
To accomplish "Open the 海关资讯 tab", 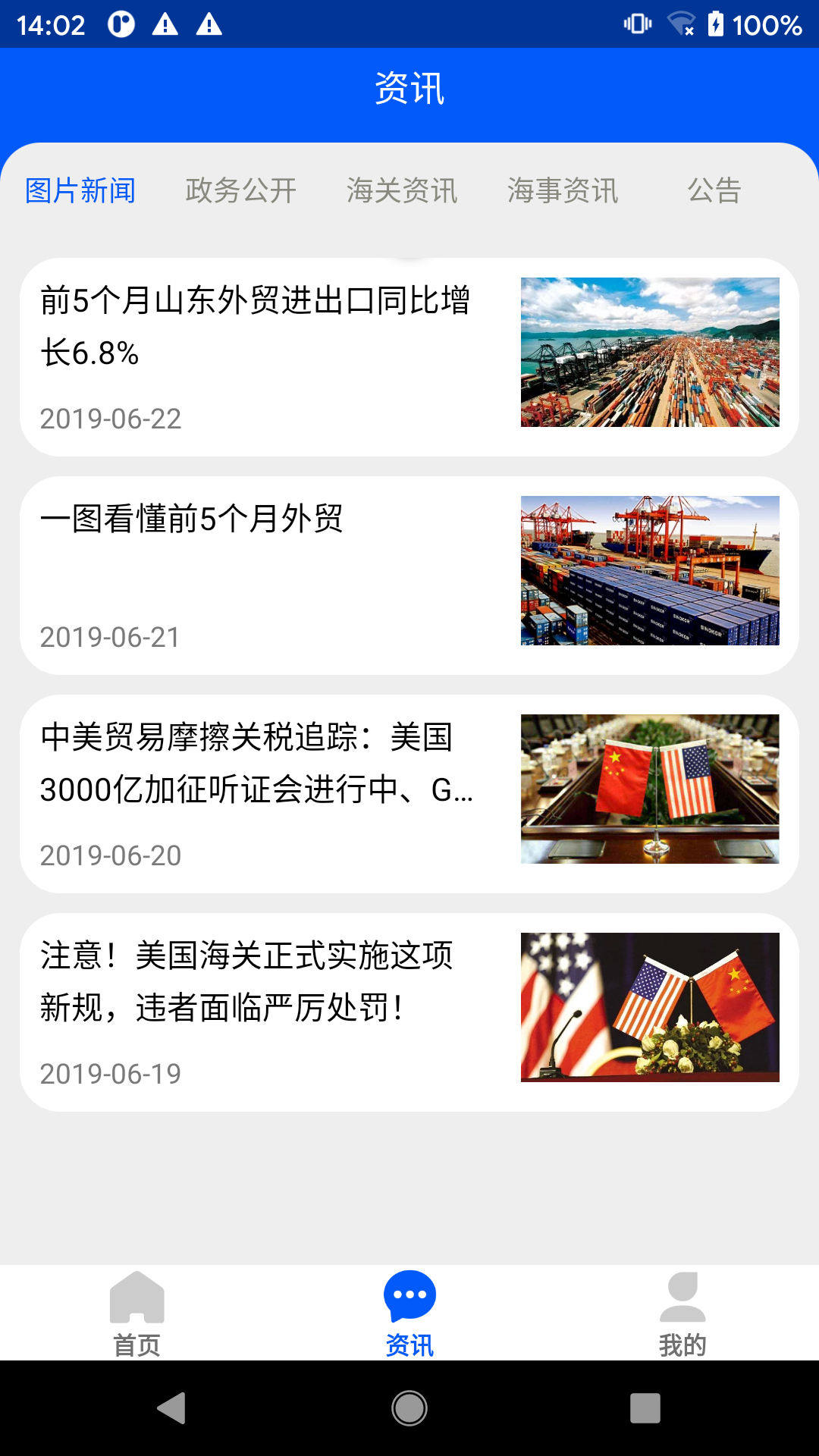I will (x=402, y=191).
